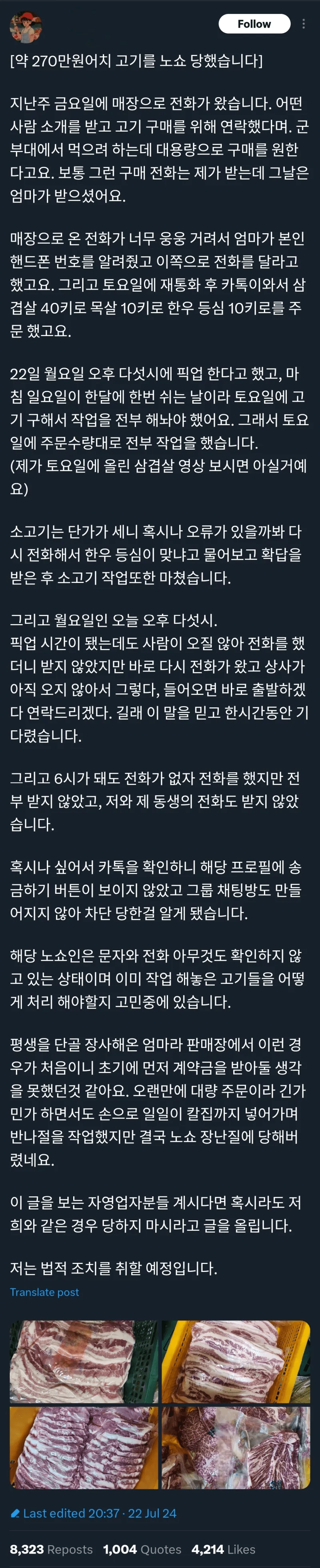View the 4,214 Likes list

click(223, 1549)
